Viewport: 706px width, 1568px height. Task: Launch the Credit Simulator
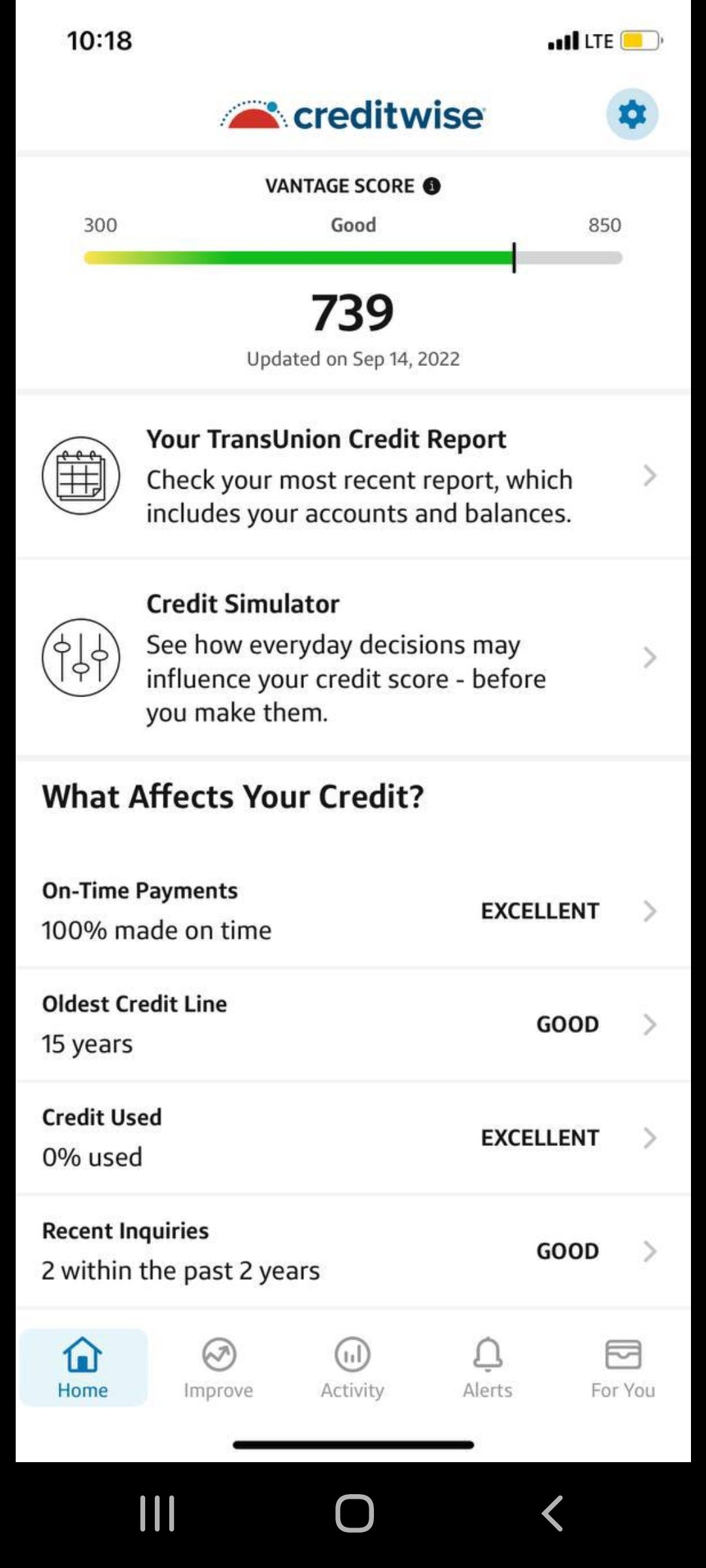click(x=353, y=657)
